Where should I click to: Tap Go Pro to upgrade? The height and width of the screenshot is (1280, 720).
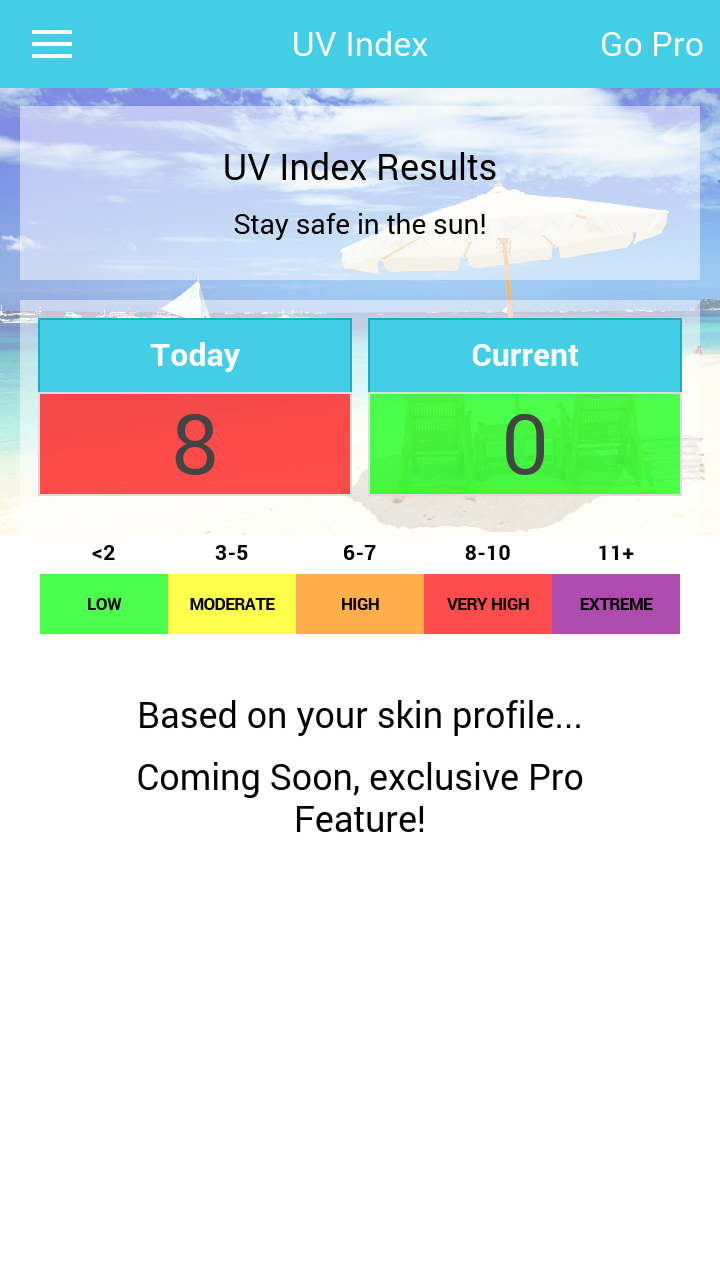pyautogui.click(x=651, y=44)
